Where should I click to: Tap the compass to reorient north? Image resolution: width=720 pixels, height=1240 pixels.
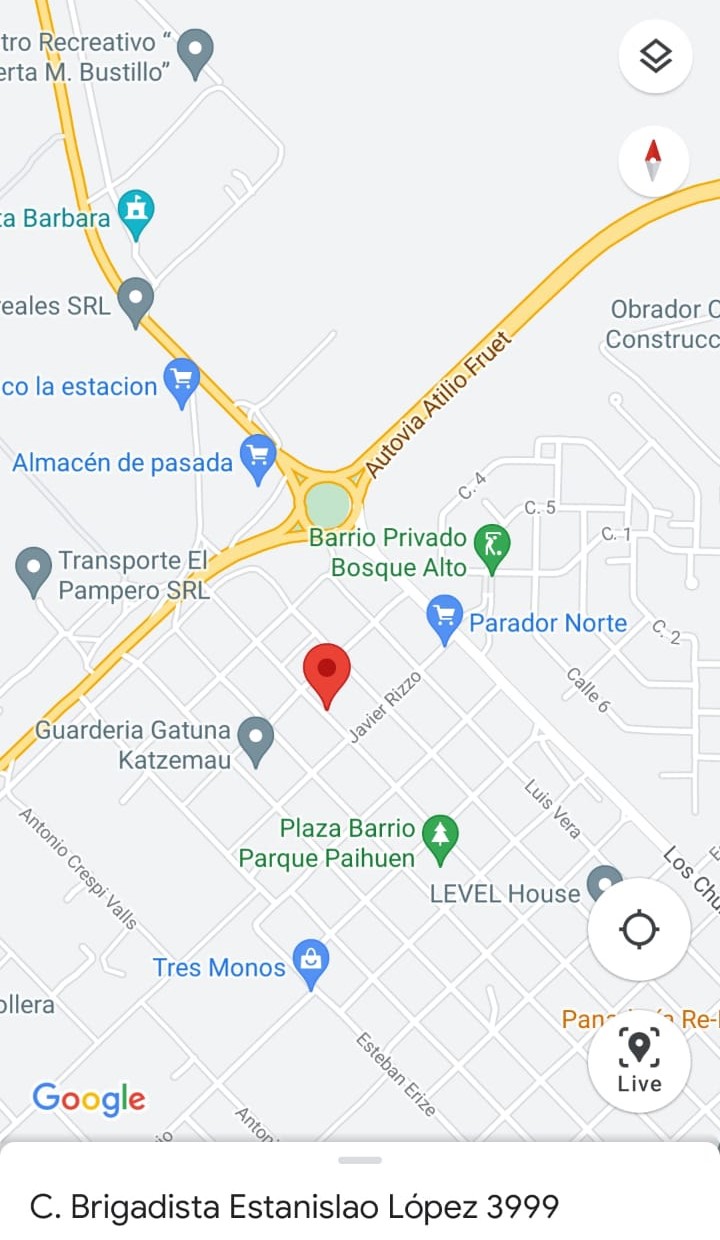click(654, 161)
